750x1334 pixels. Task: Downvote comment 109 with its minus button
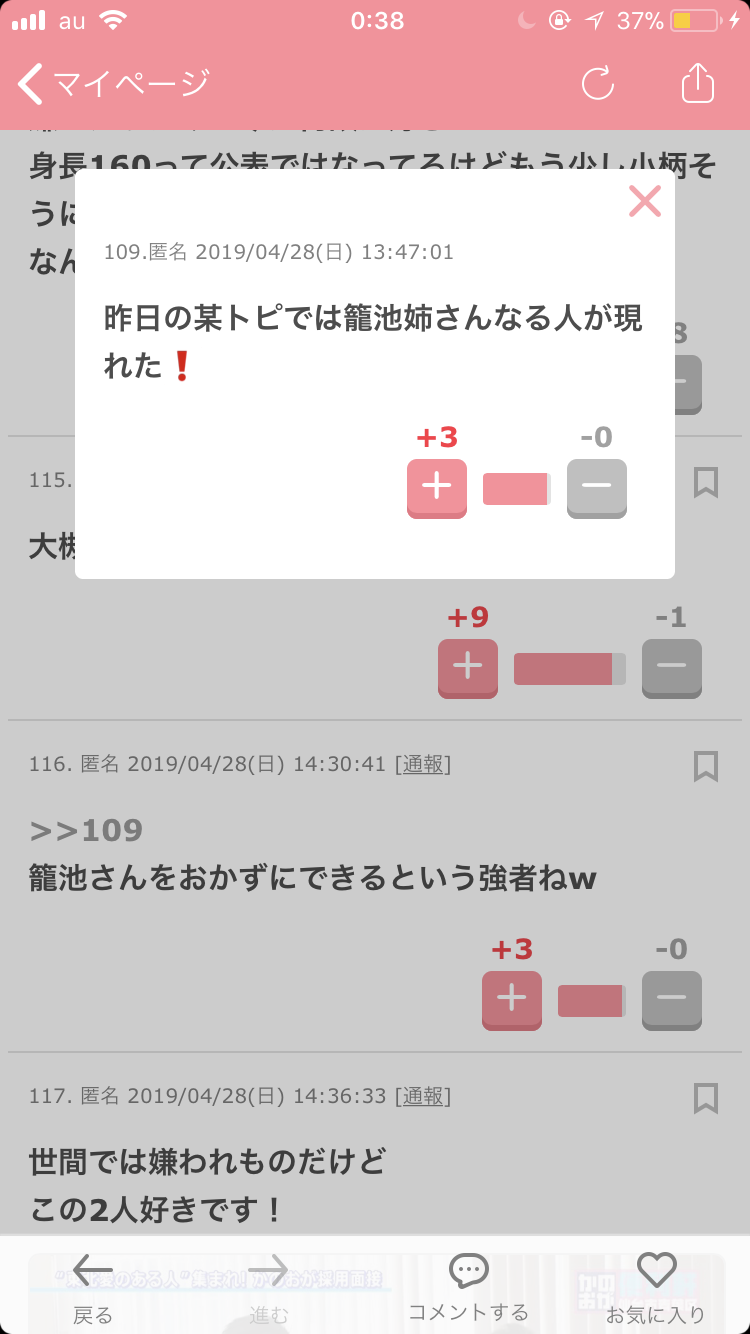point(596,489)
